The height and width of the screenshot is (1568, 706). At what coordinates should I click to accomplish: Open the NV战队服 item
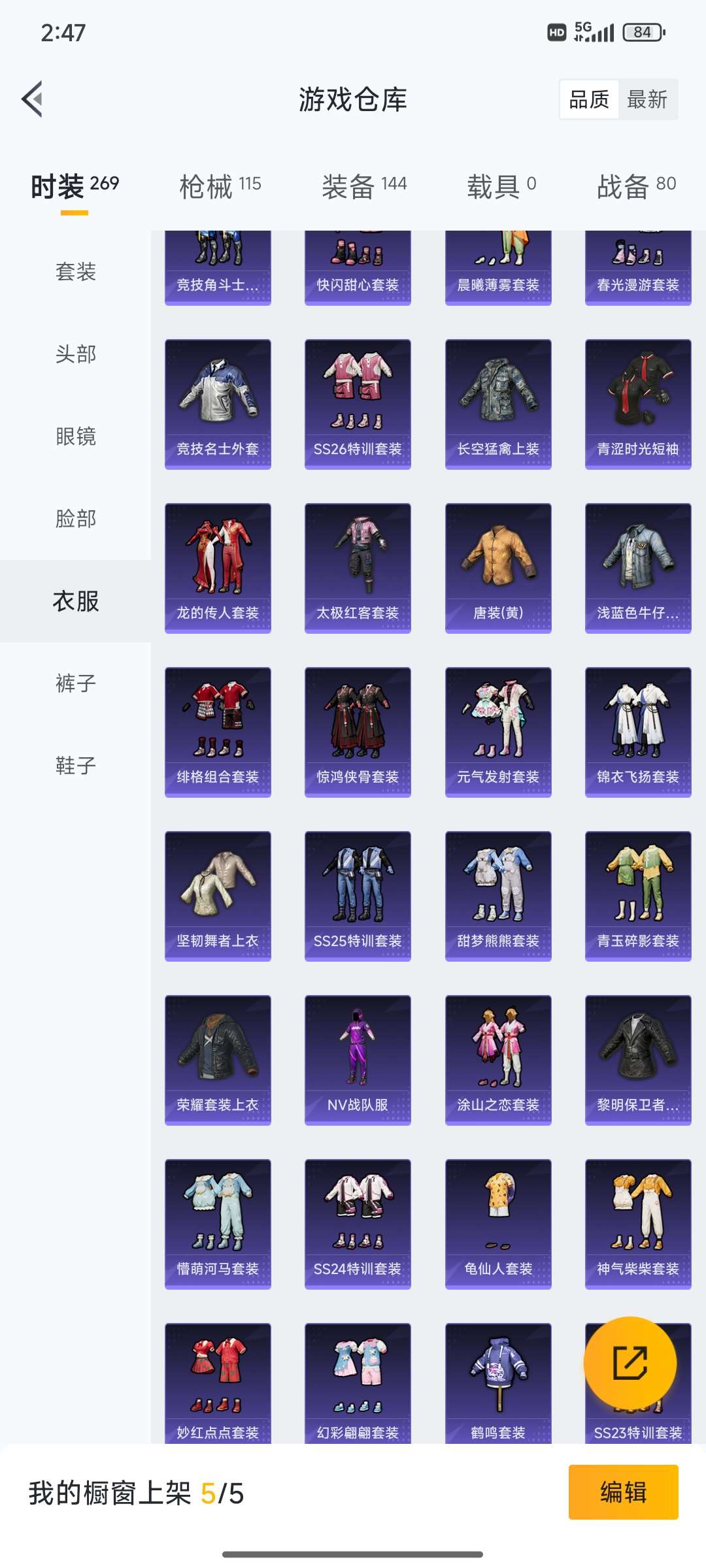click(x=358, y=1060)
